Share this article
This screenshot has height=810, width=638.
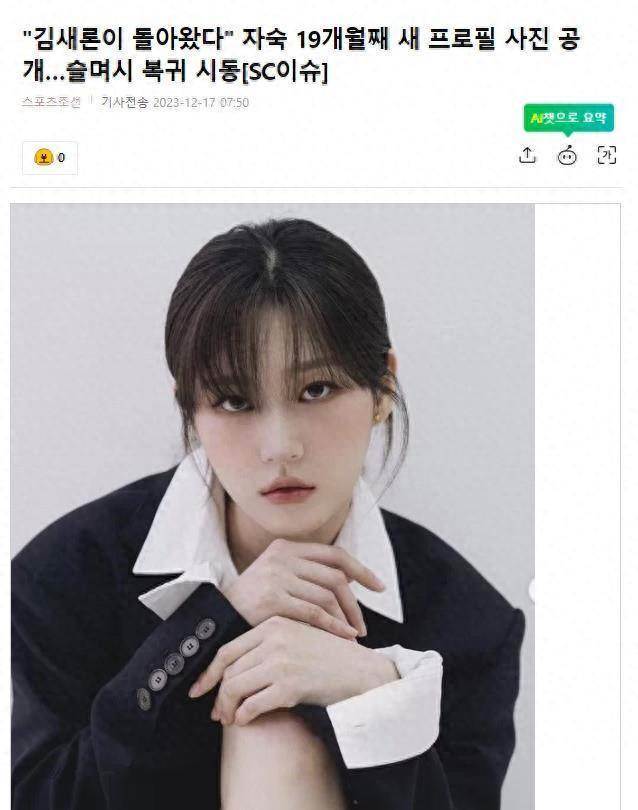tap(527, 155)
